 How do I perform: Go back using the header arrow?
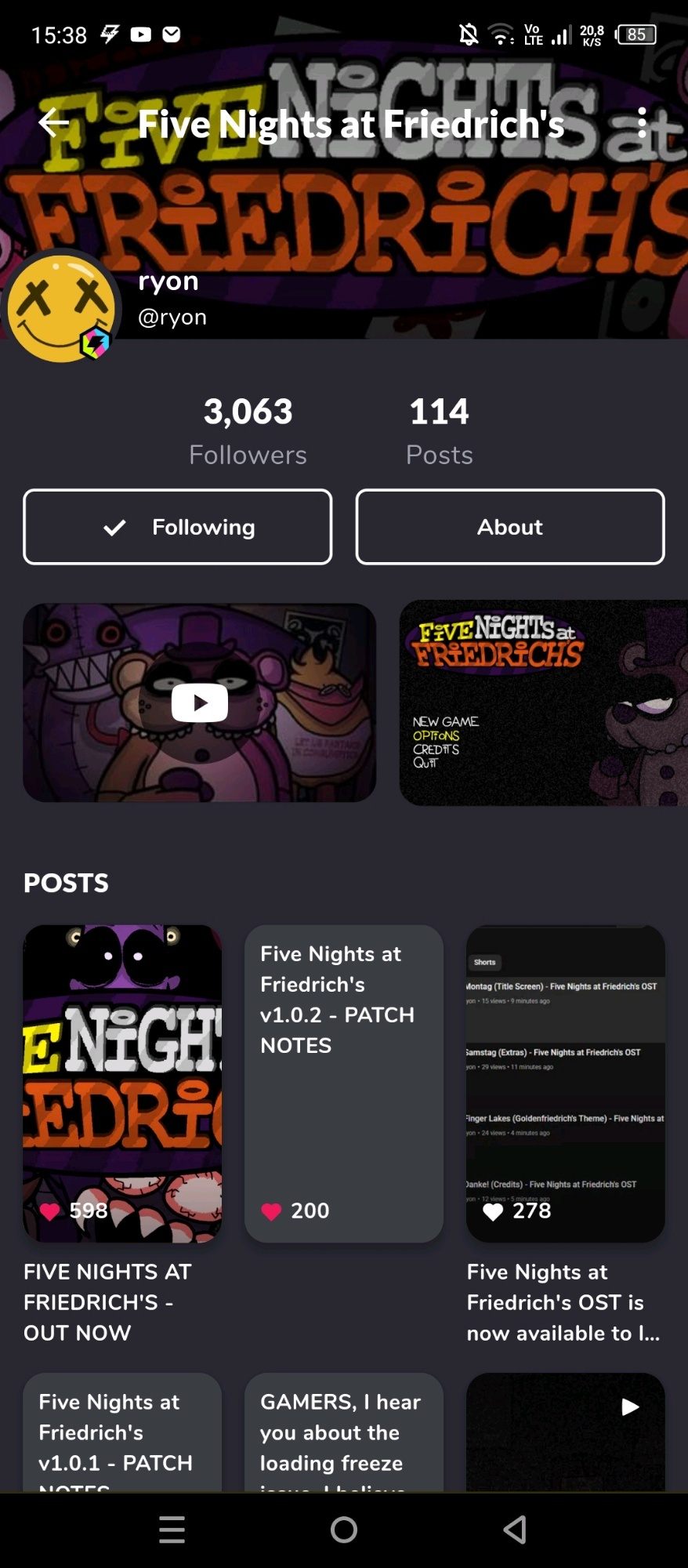pyautogui.click(x=53, y=122)
